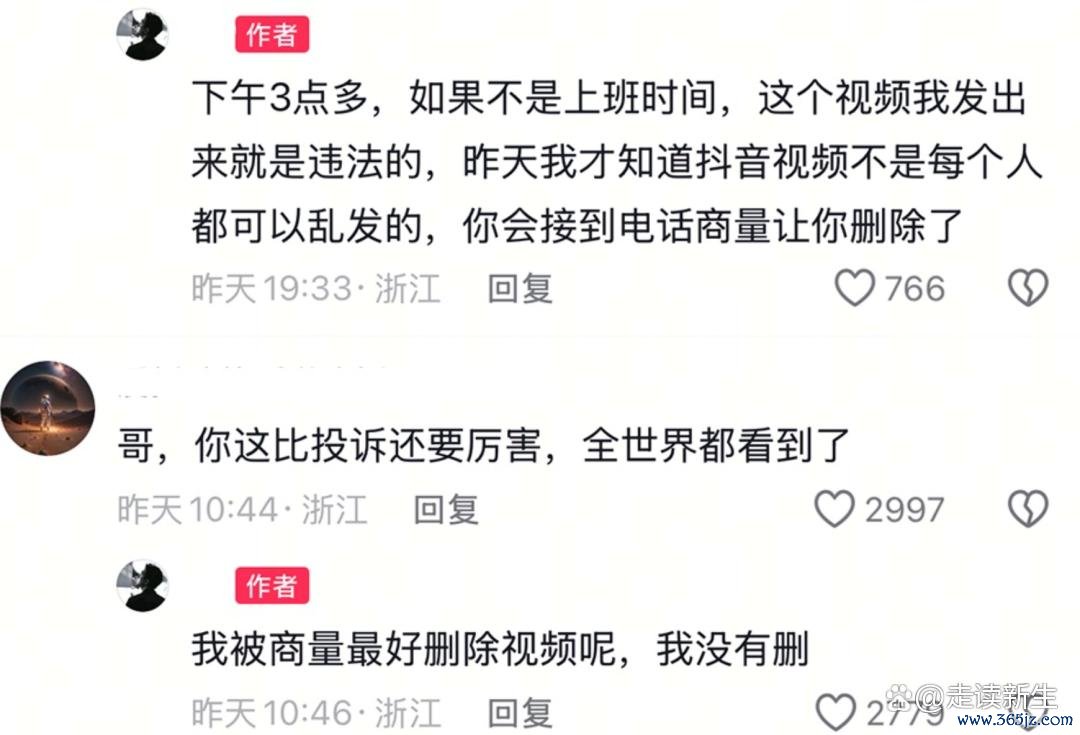Dislike the comment posted at 10:44
This screenshot has width=1080, height=735.
pos(1027,509)
